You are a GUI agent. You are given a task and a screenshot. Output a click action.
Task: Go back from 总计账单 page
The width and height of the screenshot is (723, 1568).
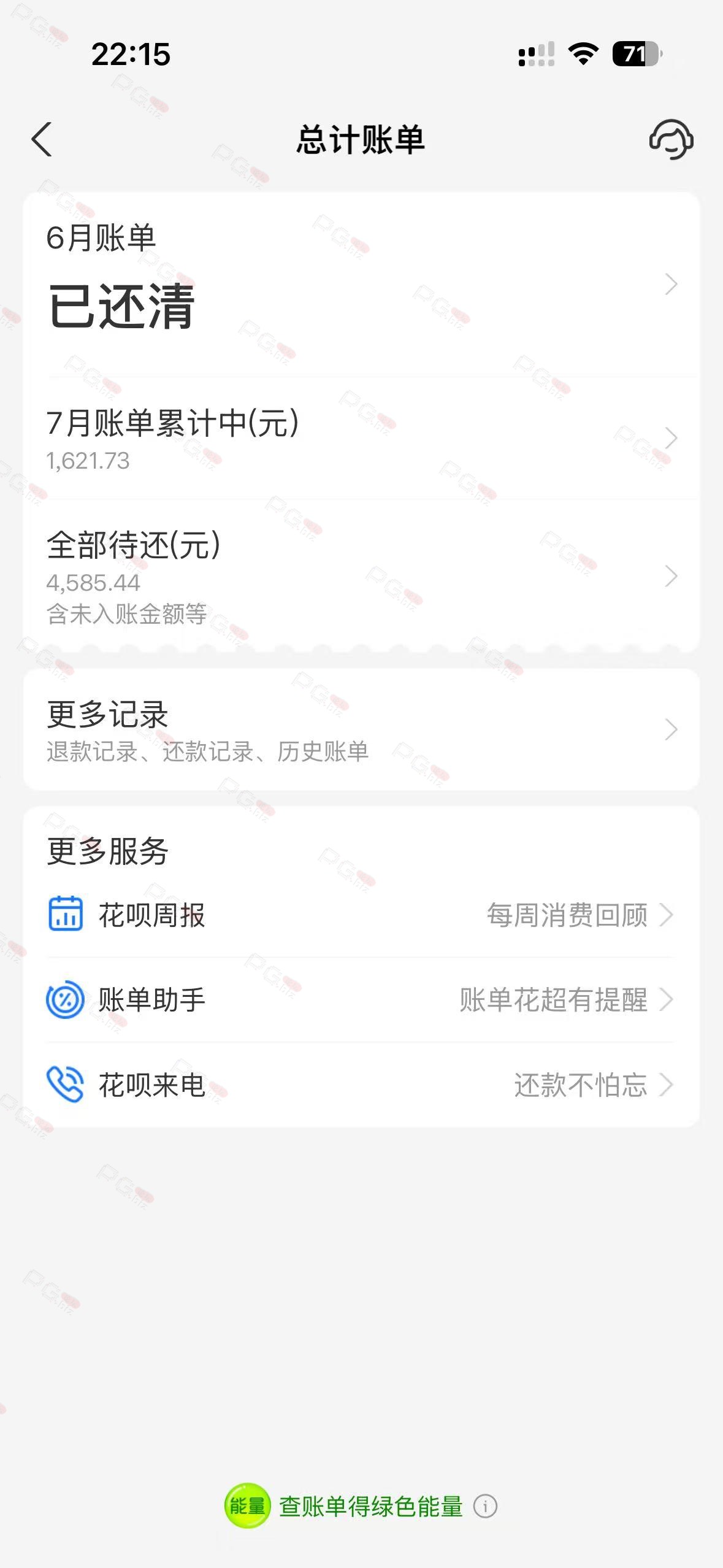coord(41,139)
